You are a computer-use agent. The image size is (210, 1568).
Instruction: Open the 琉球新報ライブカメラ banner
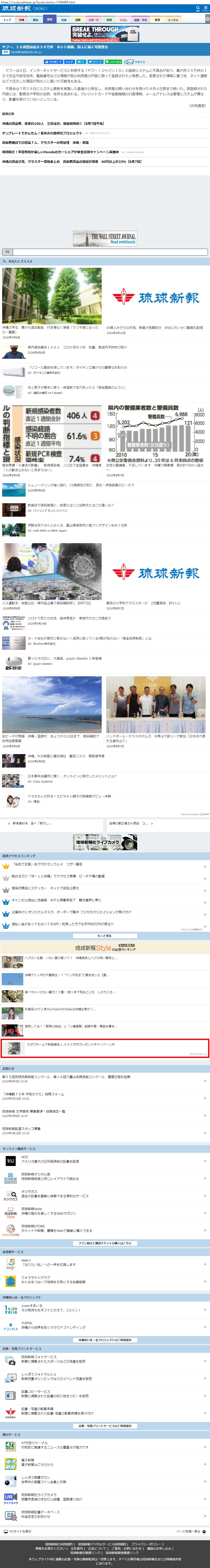[x=105, y=842]
